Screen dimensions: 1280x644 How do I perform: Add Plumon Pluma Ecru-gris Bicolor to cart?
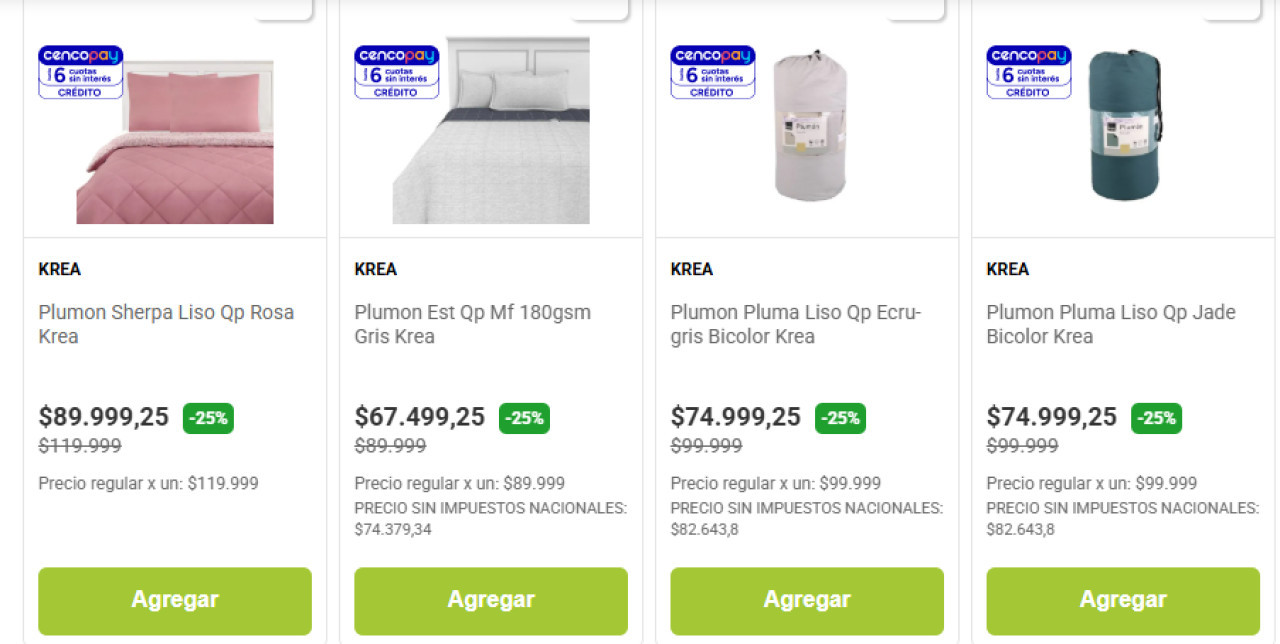pyautogui.click(x=807, y=600)
